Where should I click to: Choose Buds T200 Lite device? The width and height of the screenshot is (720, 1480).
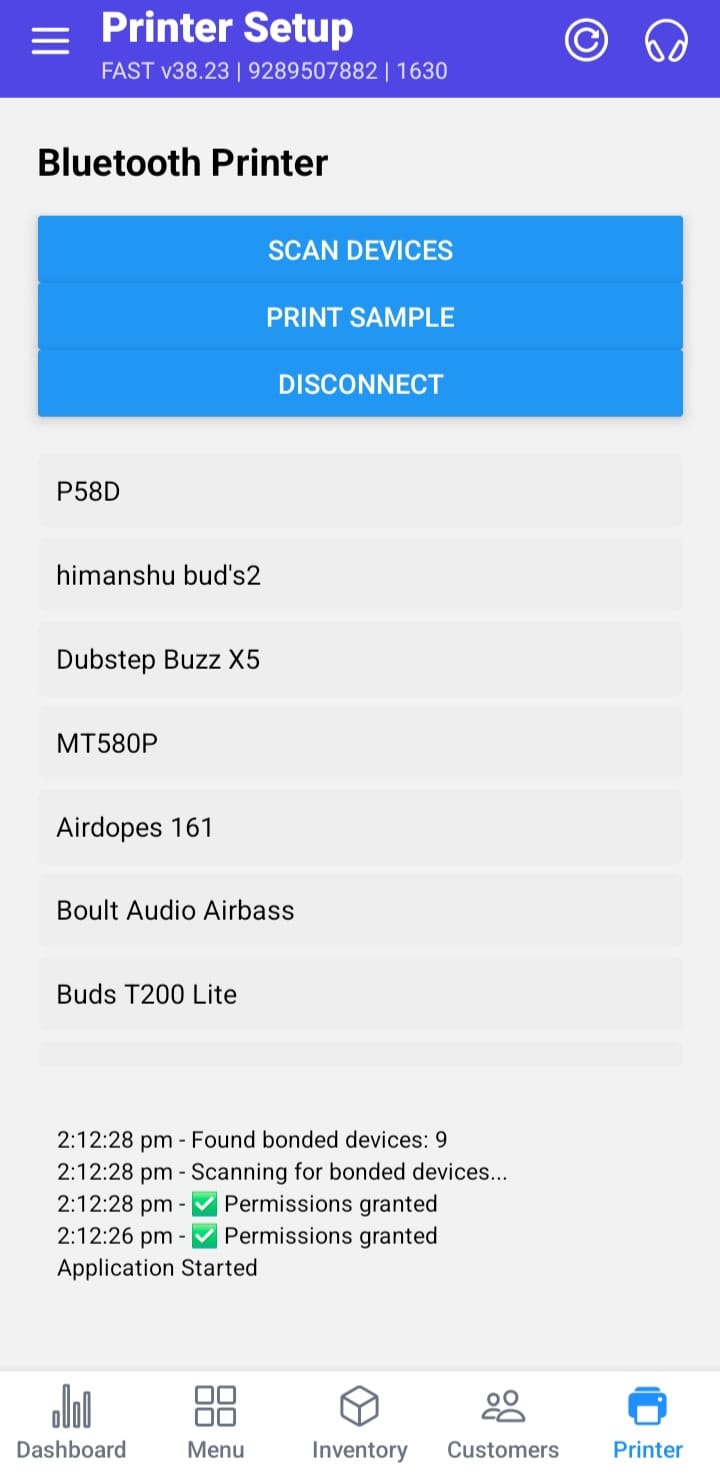click(x=360, y=995)
